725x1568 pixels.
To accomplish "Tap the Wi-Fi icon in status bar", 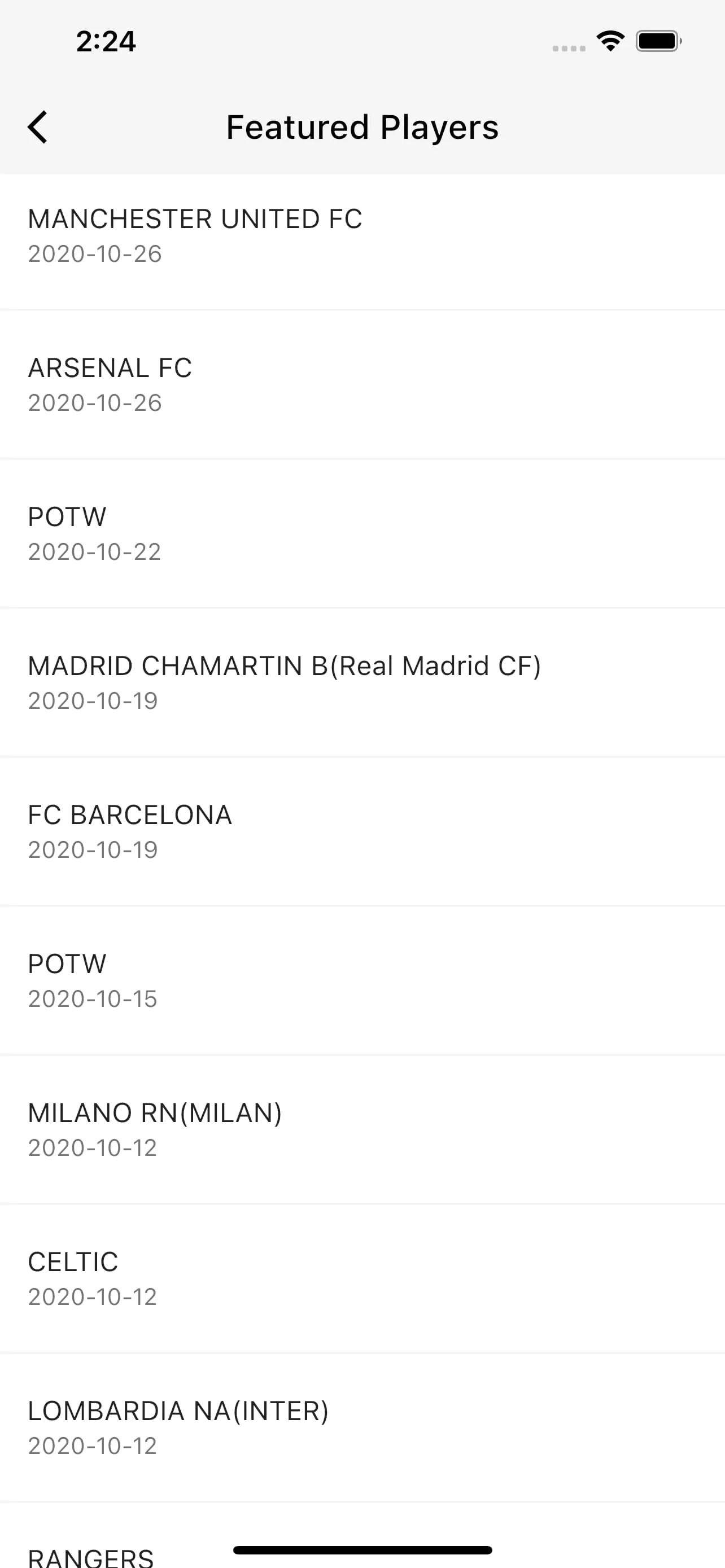I will [x=609, y=40].
